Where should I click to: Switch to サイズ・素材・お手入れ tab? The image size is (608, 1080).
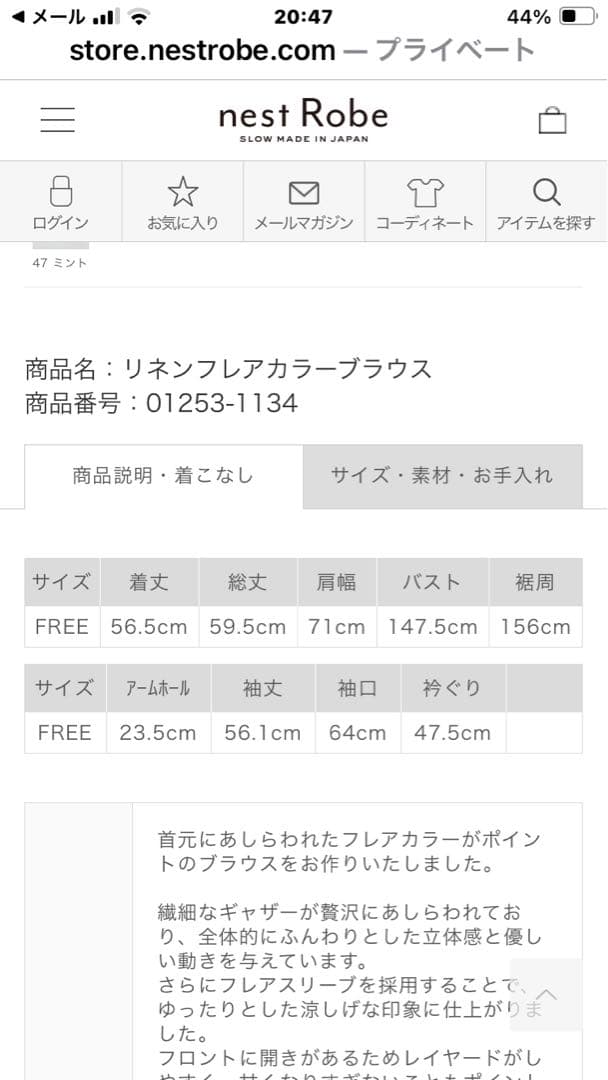pos(441,476)
